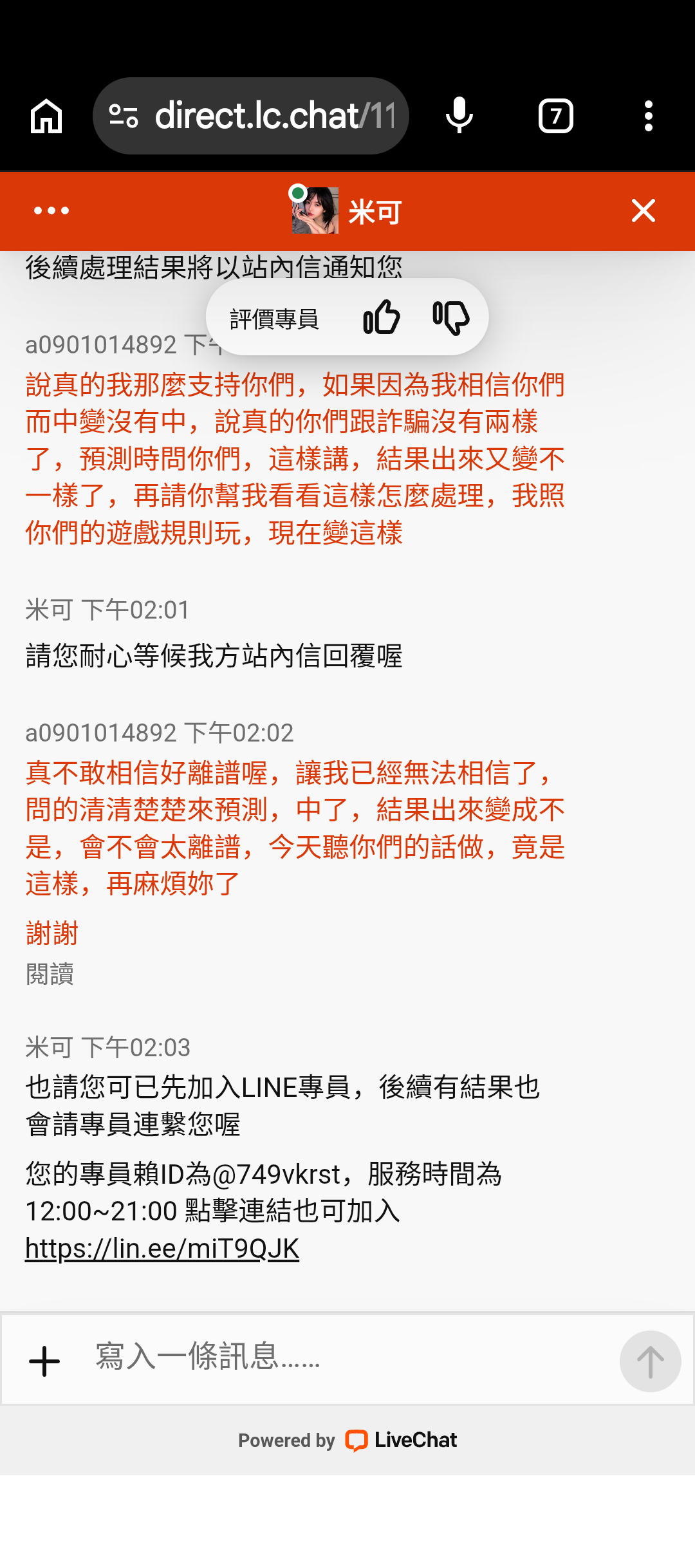The image size is (695, 1568).
Task: Open the chat options three-dot menu
Action: click(51, 210)
